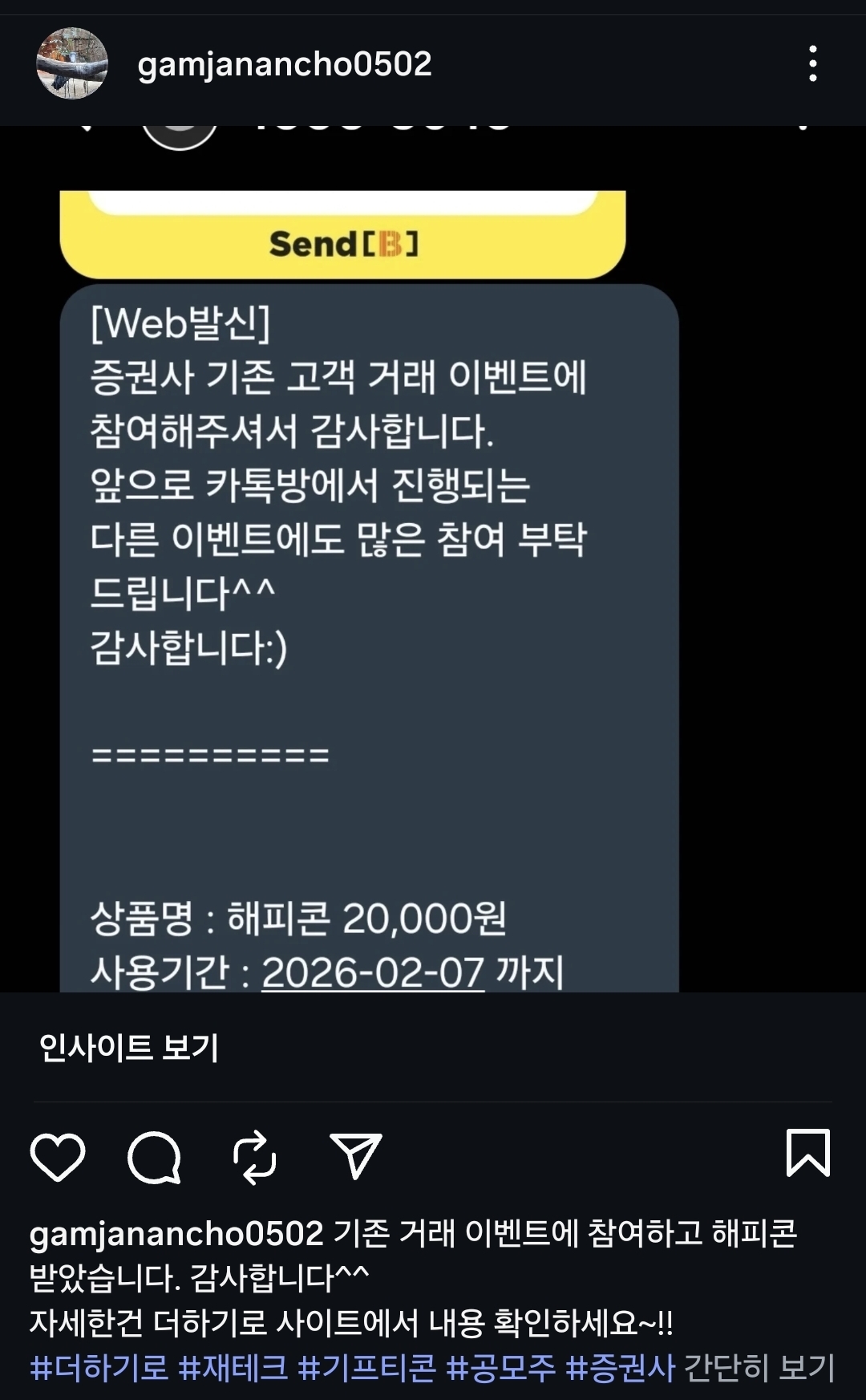Open 인사이트 보기 for this post
This screenshot has width=866, height=1400.
coord(128,1047)
